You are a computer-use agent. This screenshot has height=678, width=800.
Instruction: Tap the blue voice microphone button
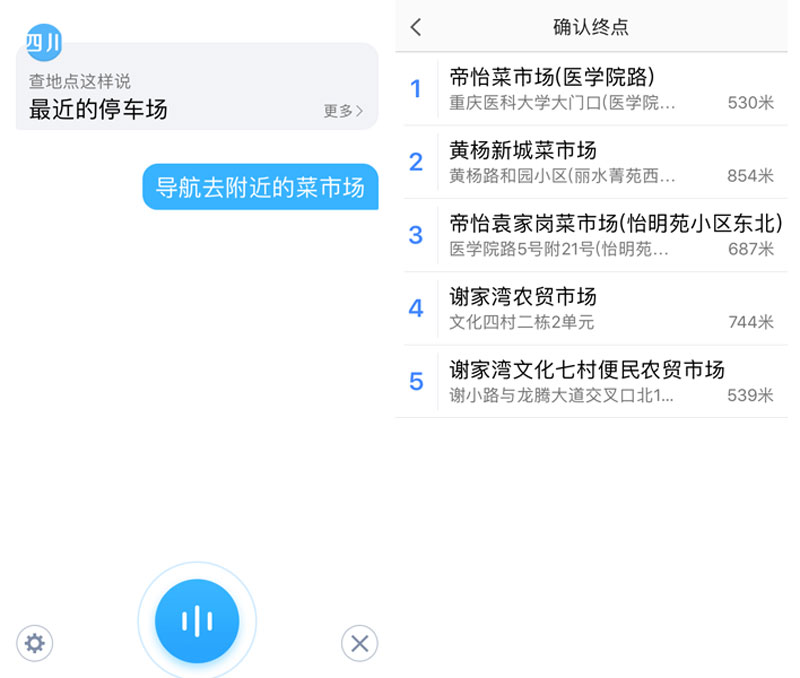(x=197, y=621)
